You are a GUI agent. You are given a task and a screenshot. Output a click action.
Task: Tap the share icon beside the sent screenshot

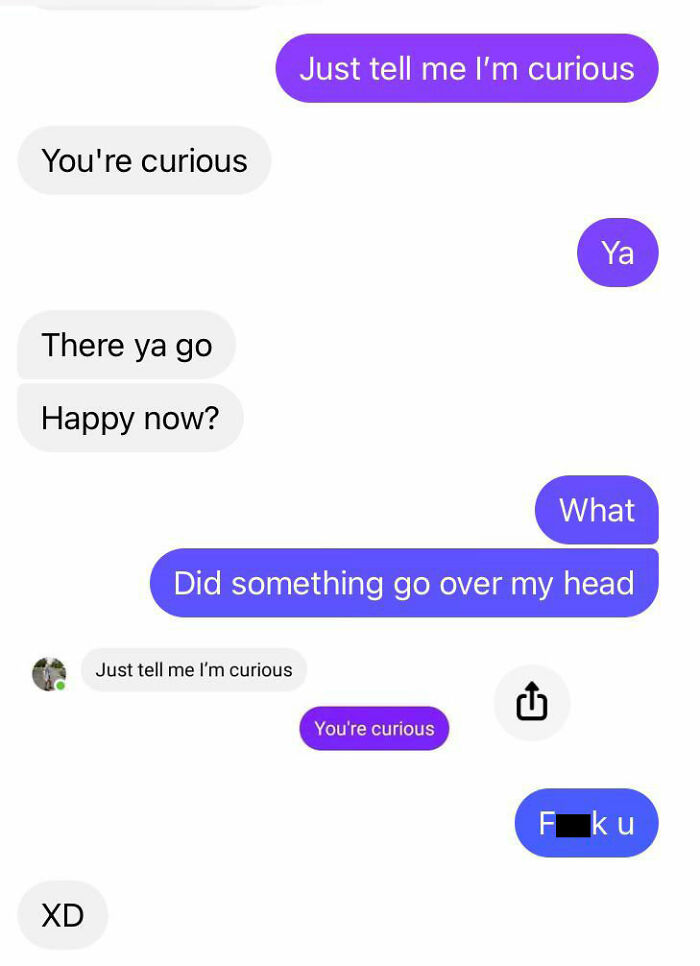tap(532, 702)
